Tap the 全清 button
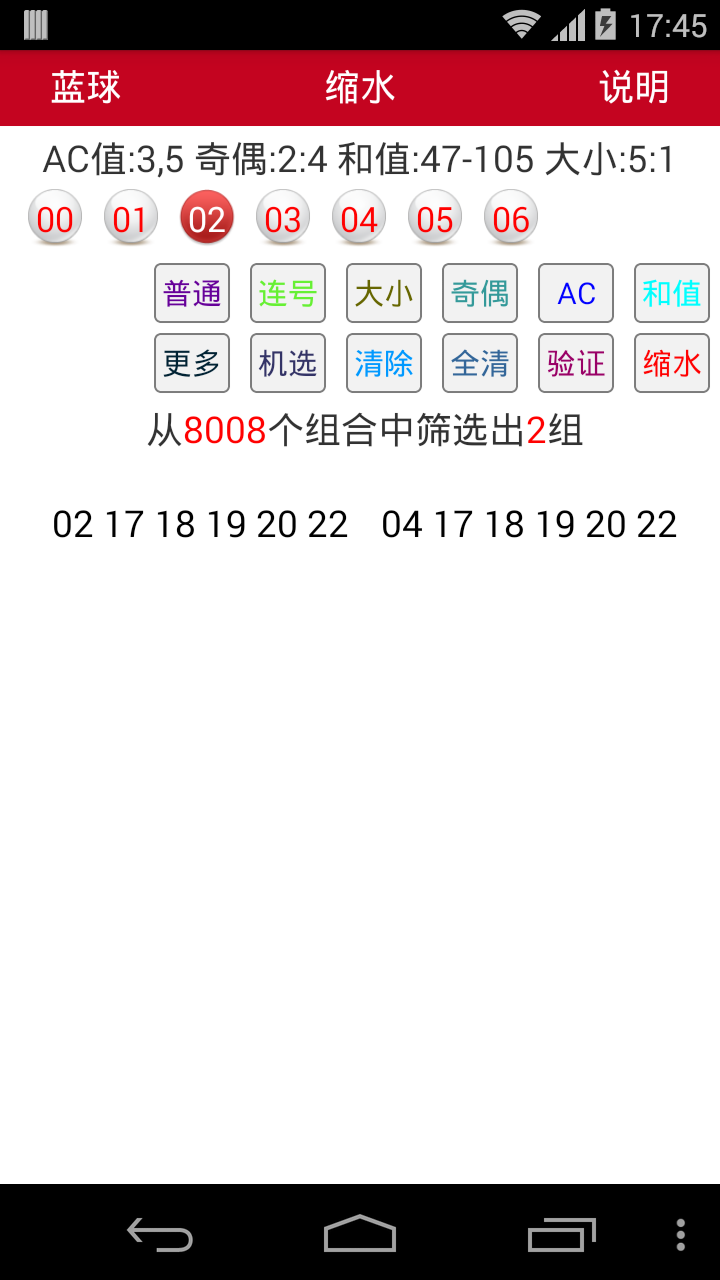720x1280 pixels. point(480,363)
